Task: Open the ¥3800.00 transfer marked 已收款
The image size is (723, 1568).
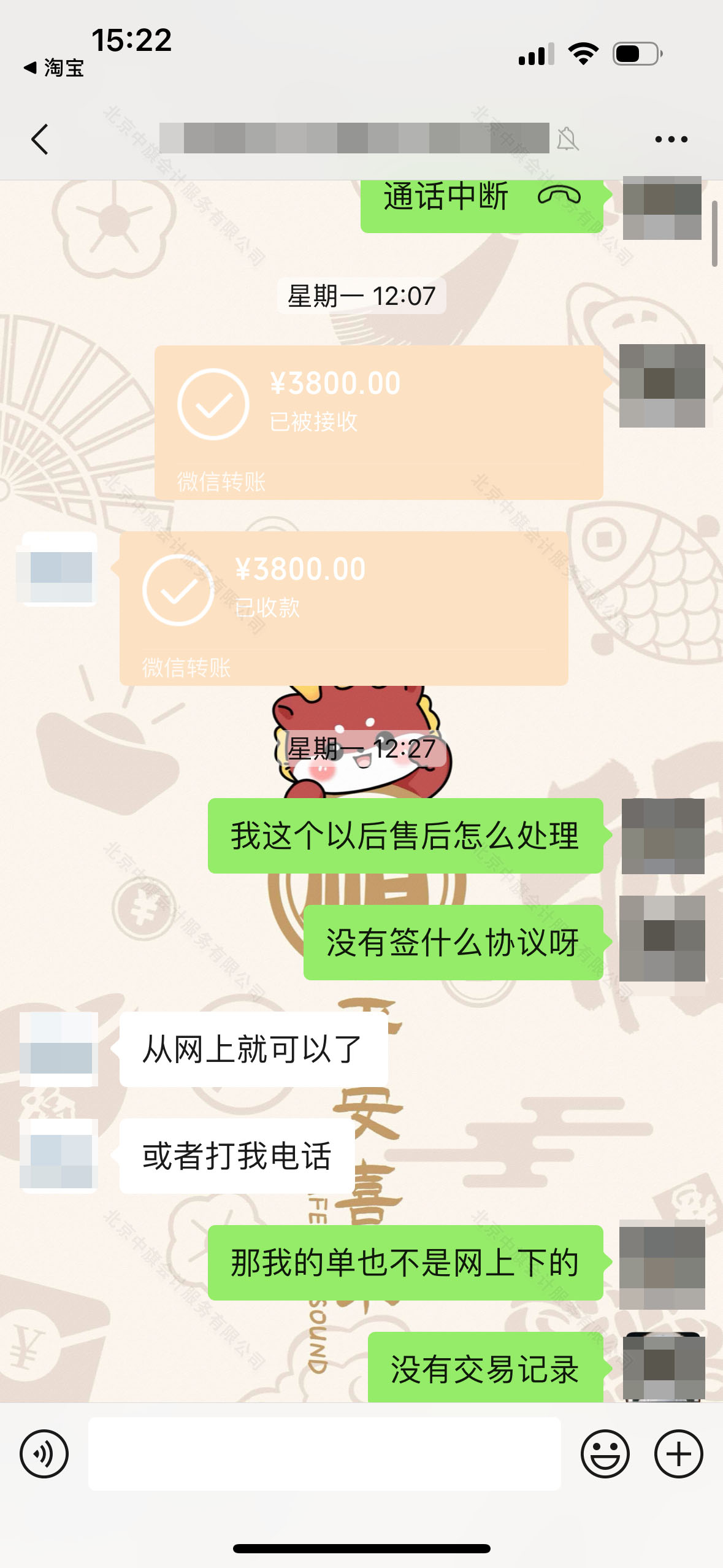Action: pyautogui.click(x=343, y=607)
